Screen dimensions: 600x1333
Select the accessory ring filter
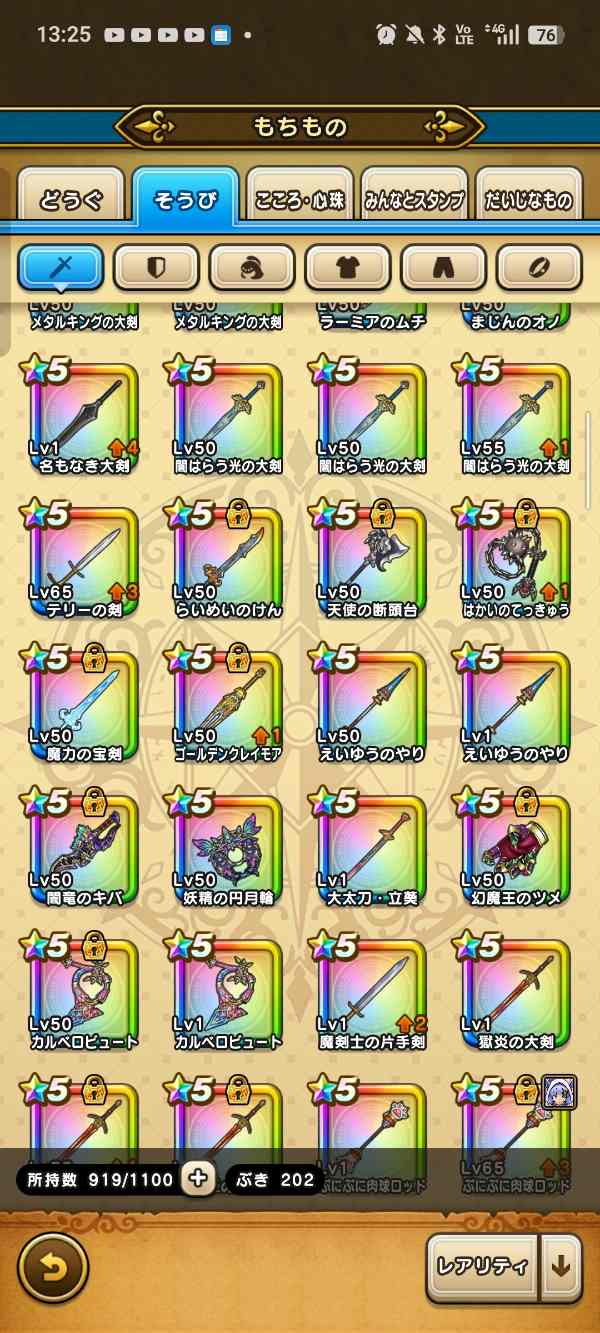click(539, 267)
